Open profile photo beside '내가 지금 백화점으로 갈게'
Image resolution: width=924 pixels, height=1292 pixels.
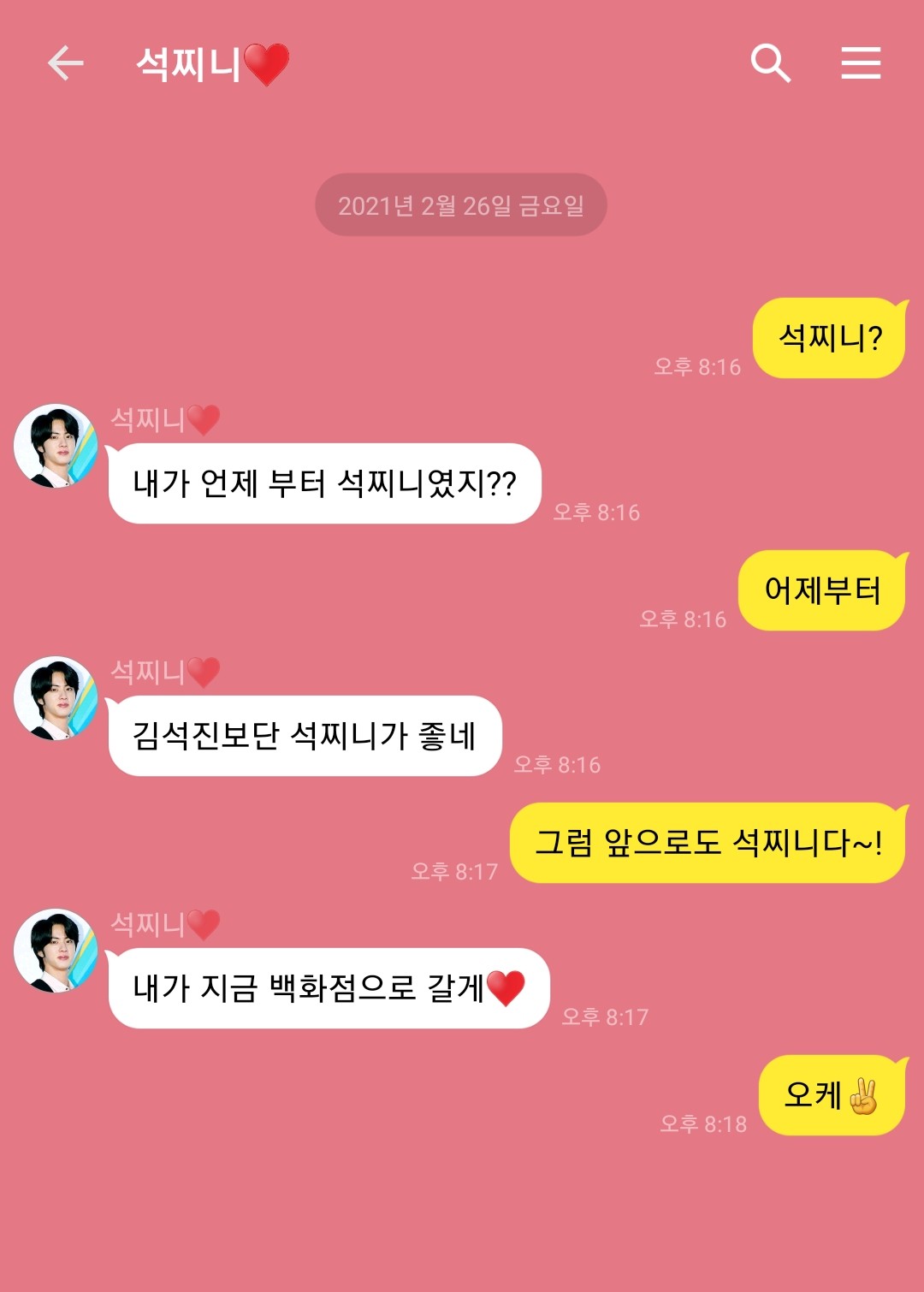(x=56, y=951)
